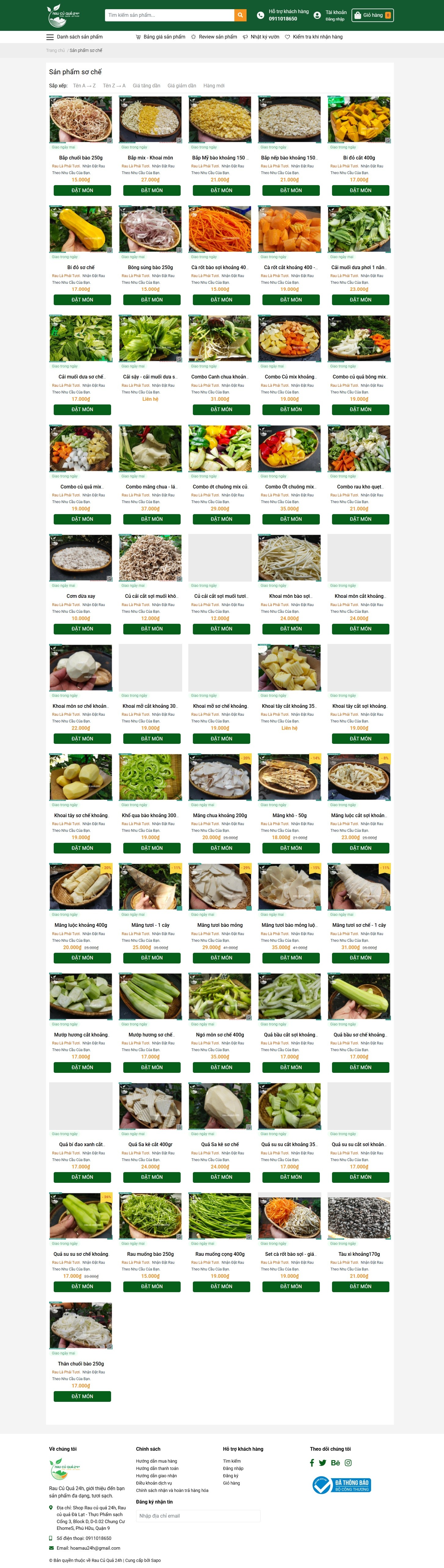The image size is (444, 1568).
Task: Expand Danh sách sản phẩm menu
Action: 75,37
